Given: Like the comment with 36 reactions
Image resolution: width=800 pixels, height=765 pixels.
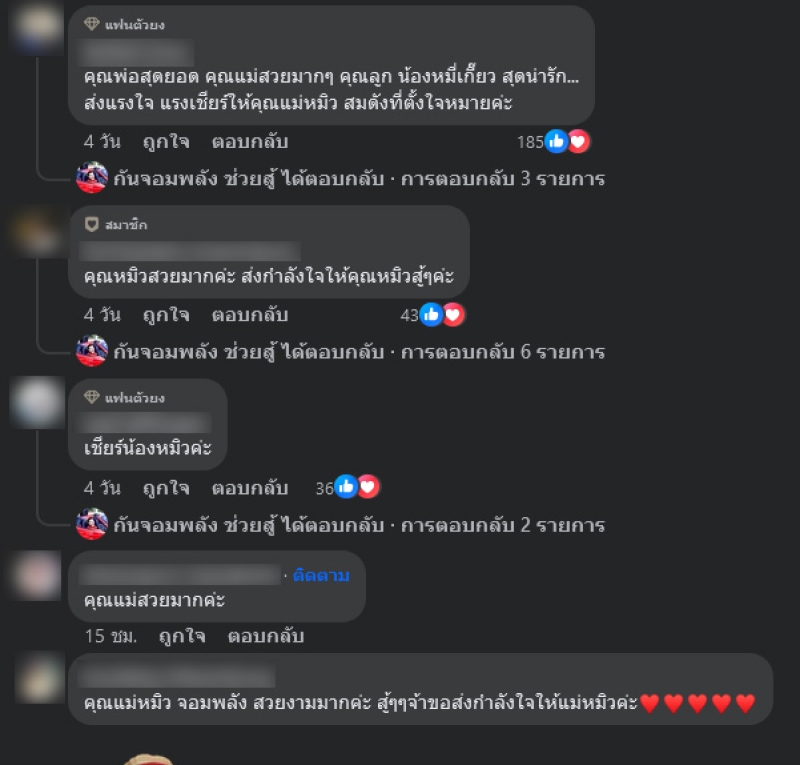Looking at the screenshot, I should pyautogui.click(x=166, y=488).
